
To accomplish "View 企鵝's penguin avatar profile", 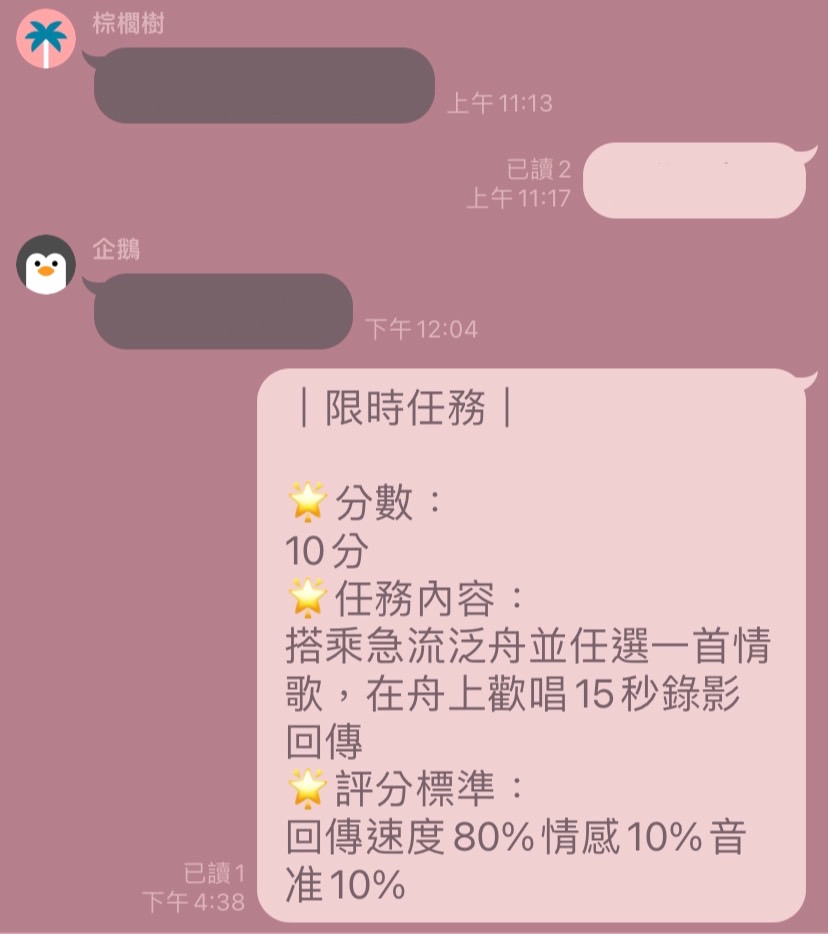I will point(46,265).
